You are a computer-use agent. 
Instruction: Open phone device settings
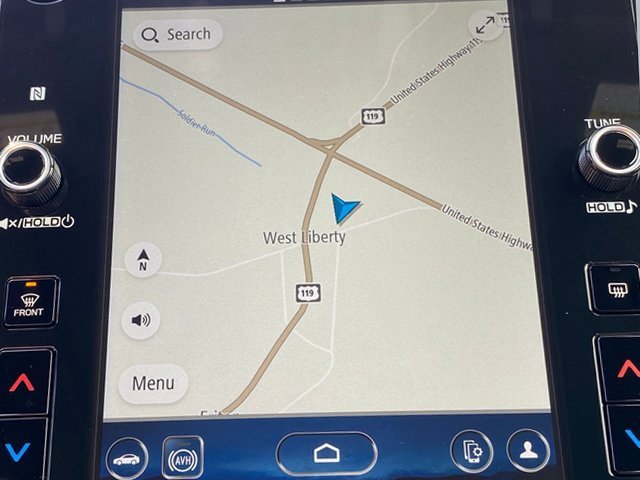471,452
